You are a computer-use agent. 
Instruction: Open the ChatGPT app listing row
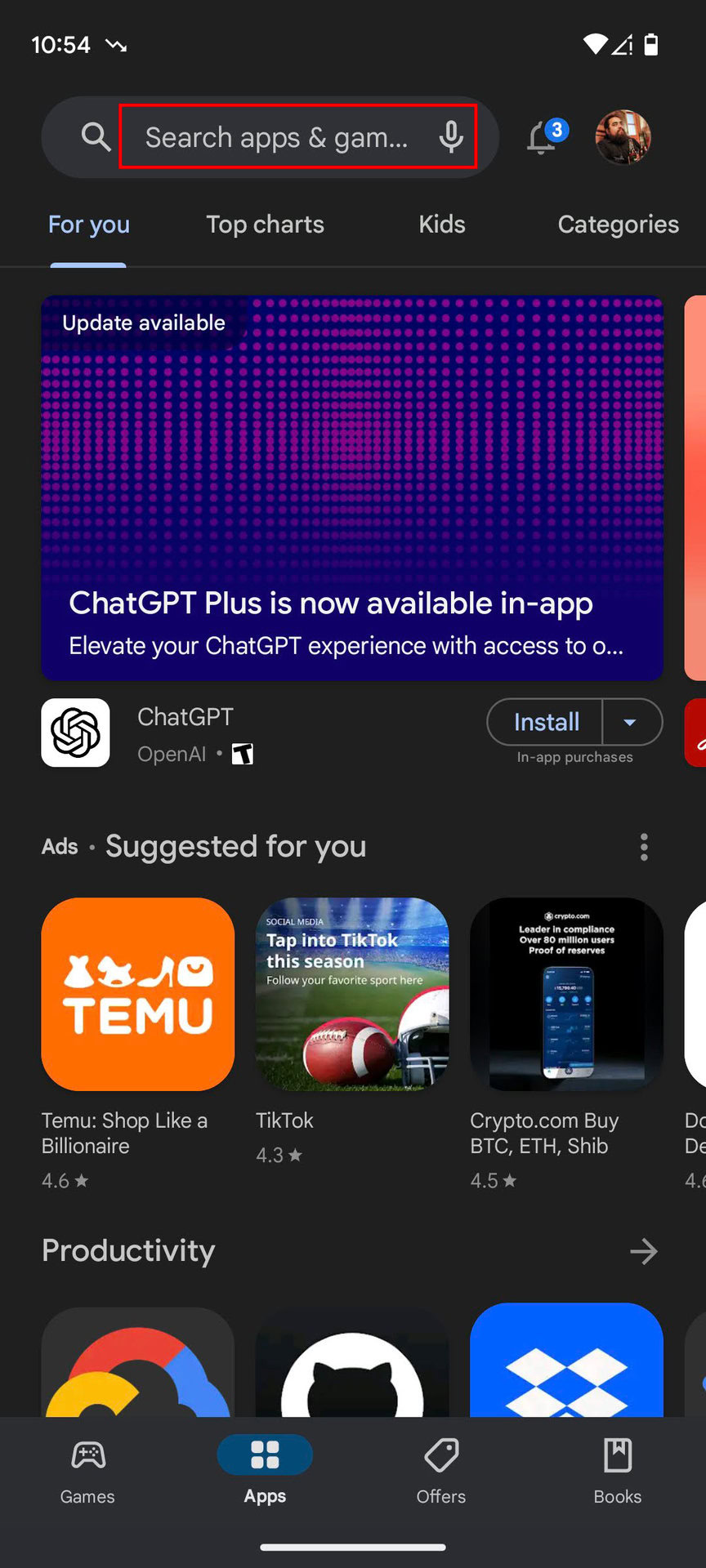[x=185, y=733]
